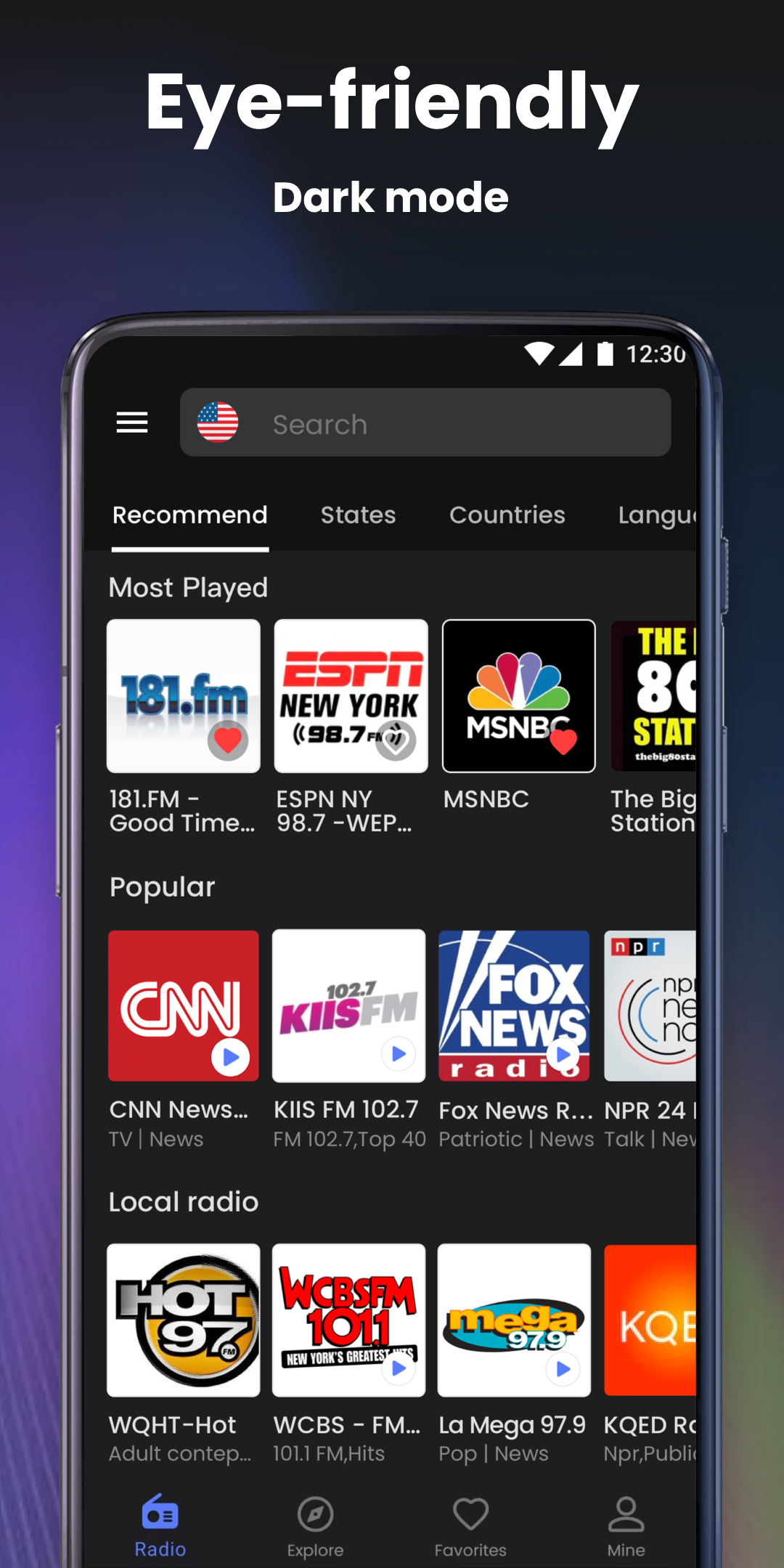Select the Radio tab icon
The image size is (784, 1568).
(160, 1517)
